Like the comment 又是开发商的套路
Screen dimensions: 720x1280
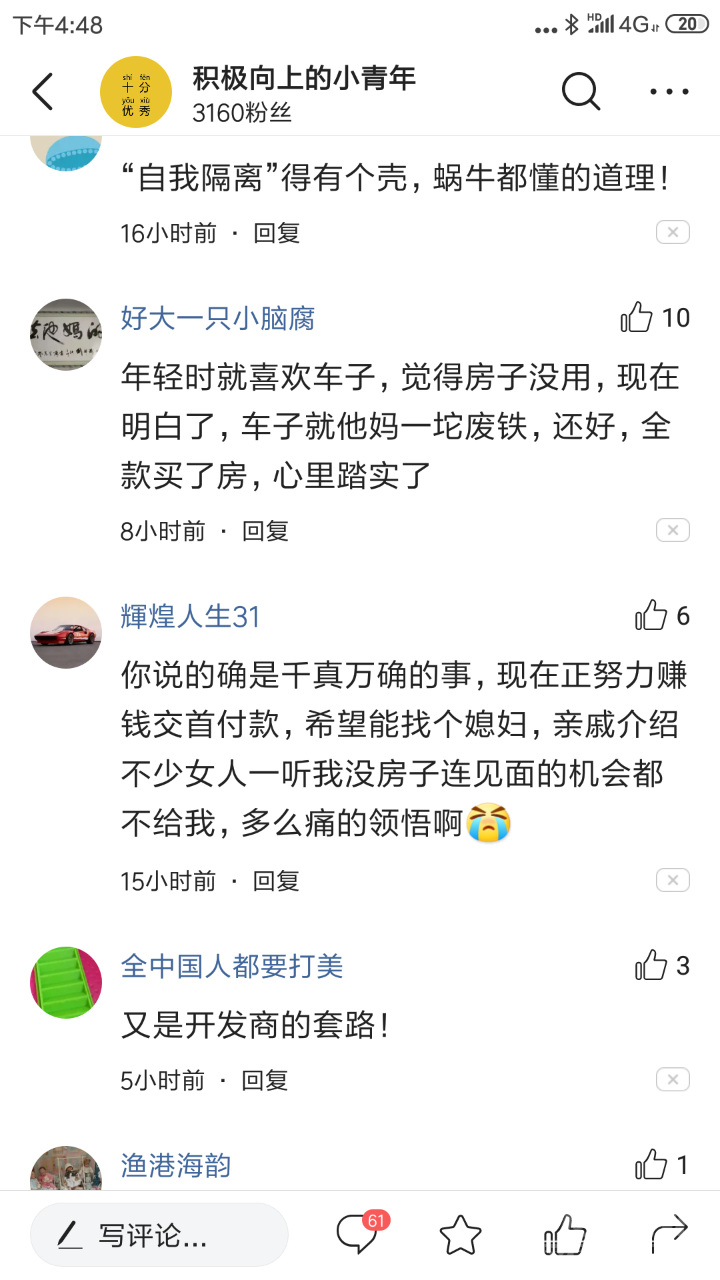click(x=651, y=966)
